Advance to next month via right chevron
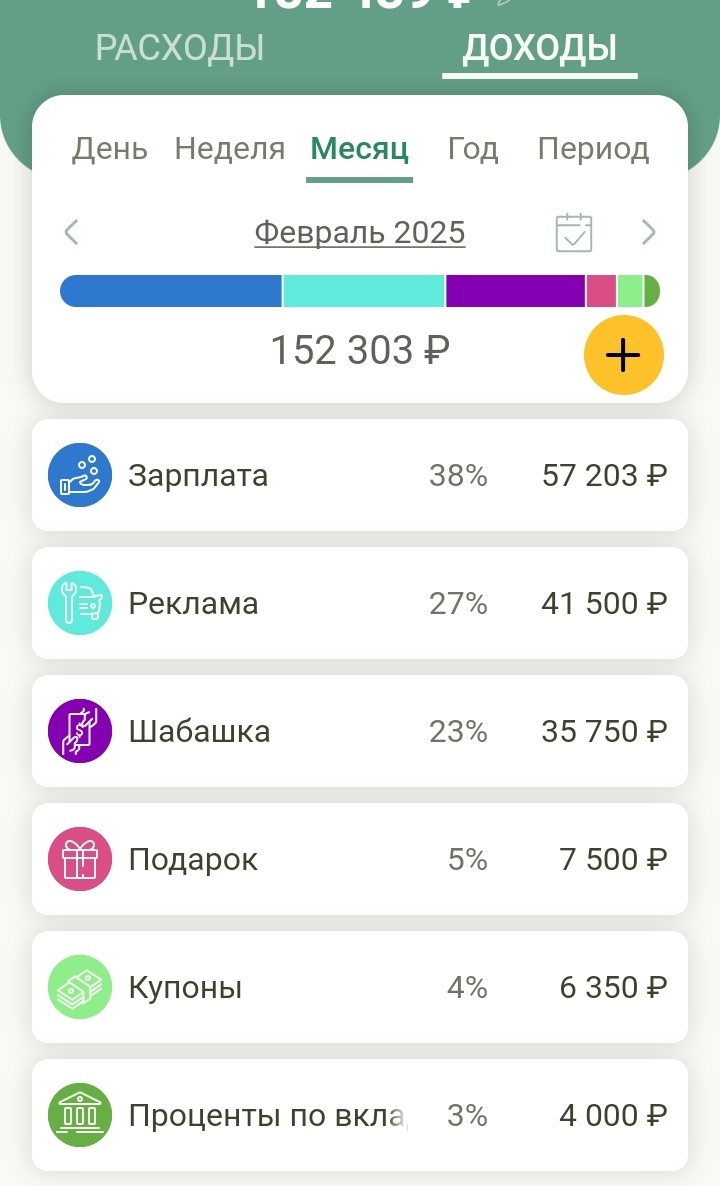Viewport: 720px width, 1186px height. [x=650, y=231]
